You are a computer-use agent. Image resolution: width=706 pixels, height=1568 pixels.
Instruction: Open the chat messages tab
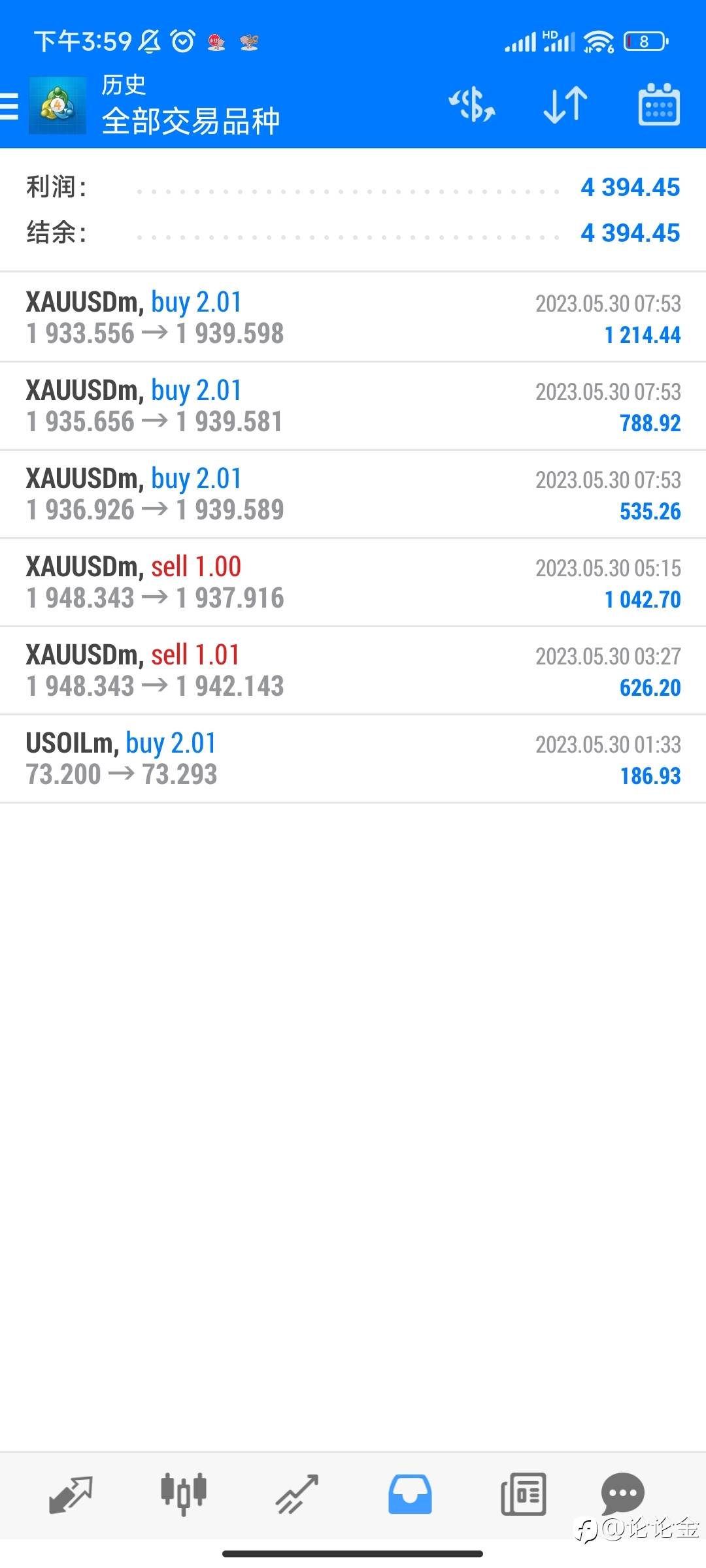pyautogui.click(x=622, y=1493)
